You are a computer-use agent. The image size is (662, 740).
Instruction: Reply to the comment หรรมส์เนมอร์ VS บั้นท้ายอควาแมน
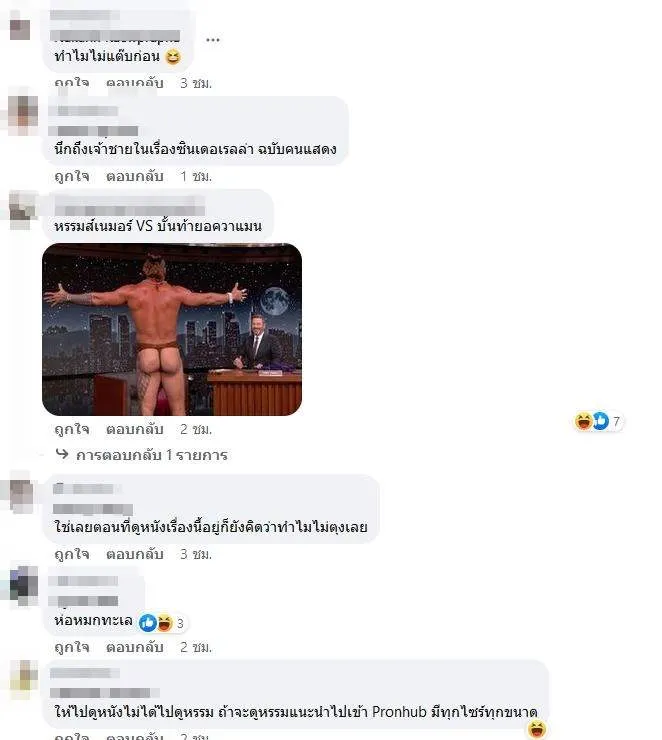tap(134, 429)
